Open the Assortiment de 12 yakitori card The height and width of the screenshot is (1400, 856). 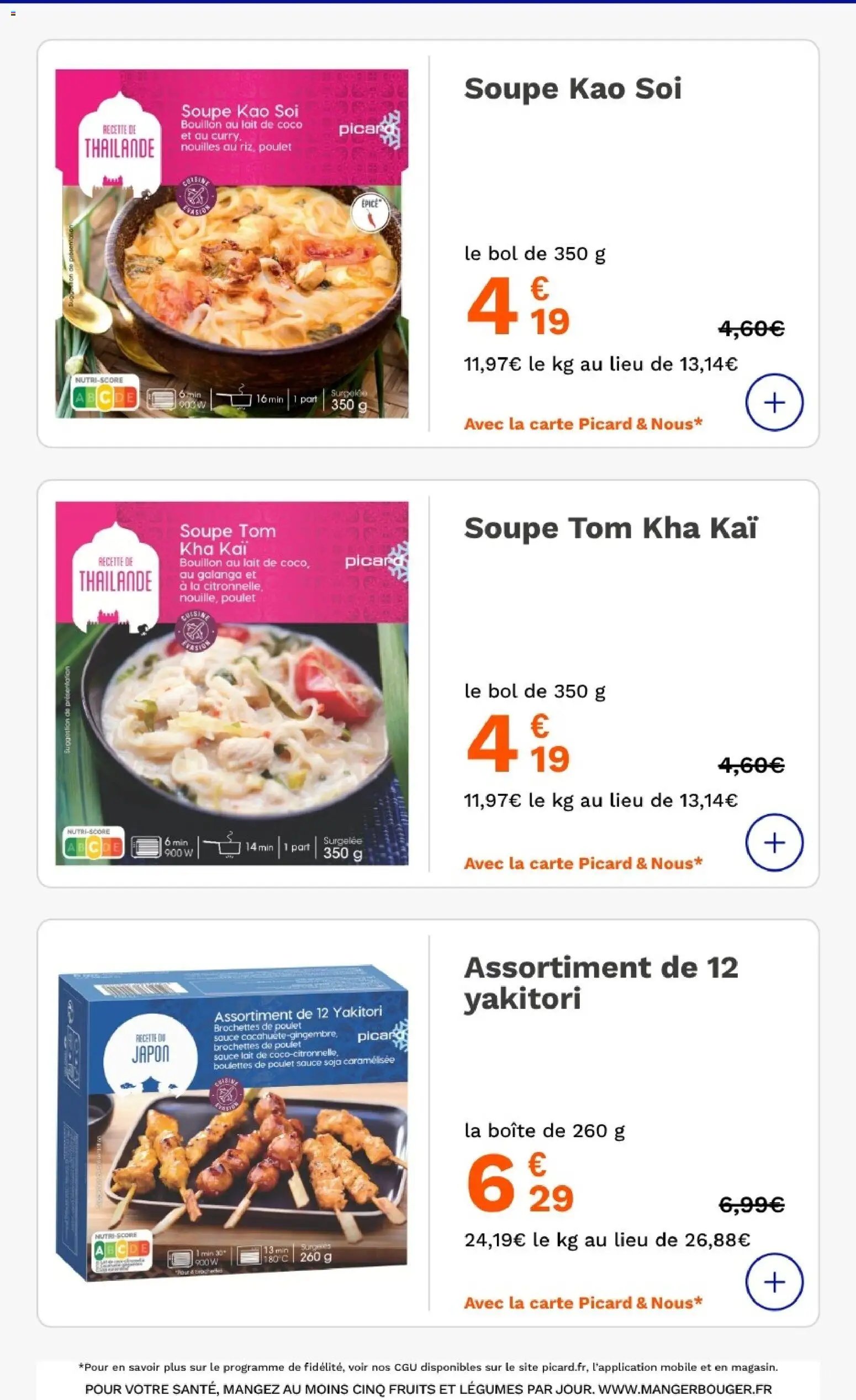click(600, 982)
